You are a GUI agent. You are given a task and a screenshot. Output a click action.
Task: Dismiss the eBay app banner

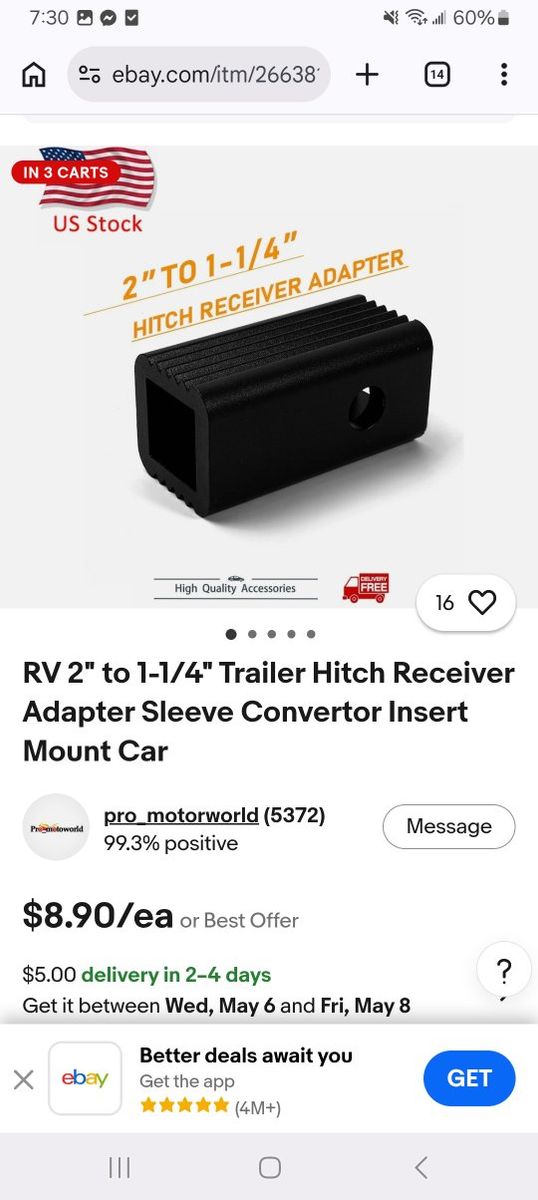tap(24, 1080)
